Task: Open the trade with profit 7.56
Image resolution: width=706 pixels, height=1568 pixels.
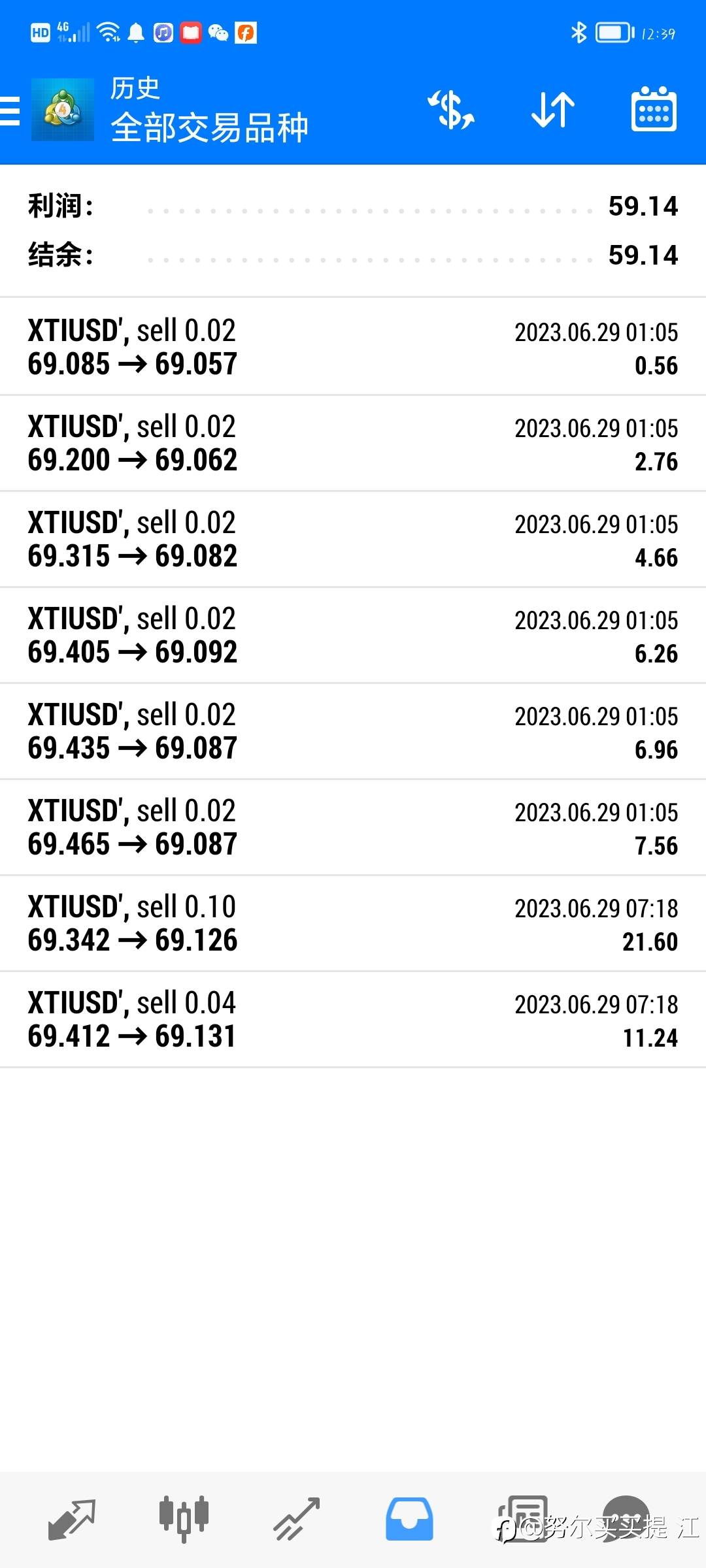Action: pos(353,827)
